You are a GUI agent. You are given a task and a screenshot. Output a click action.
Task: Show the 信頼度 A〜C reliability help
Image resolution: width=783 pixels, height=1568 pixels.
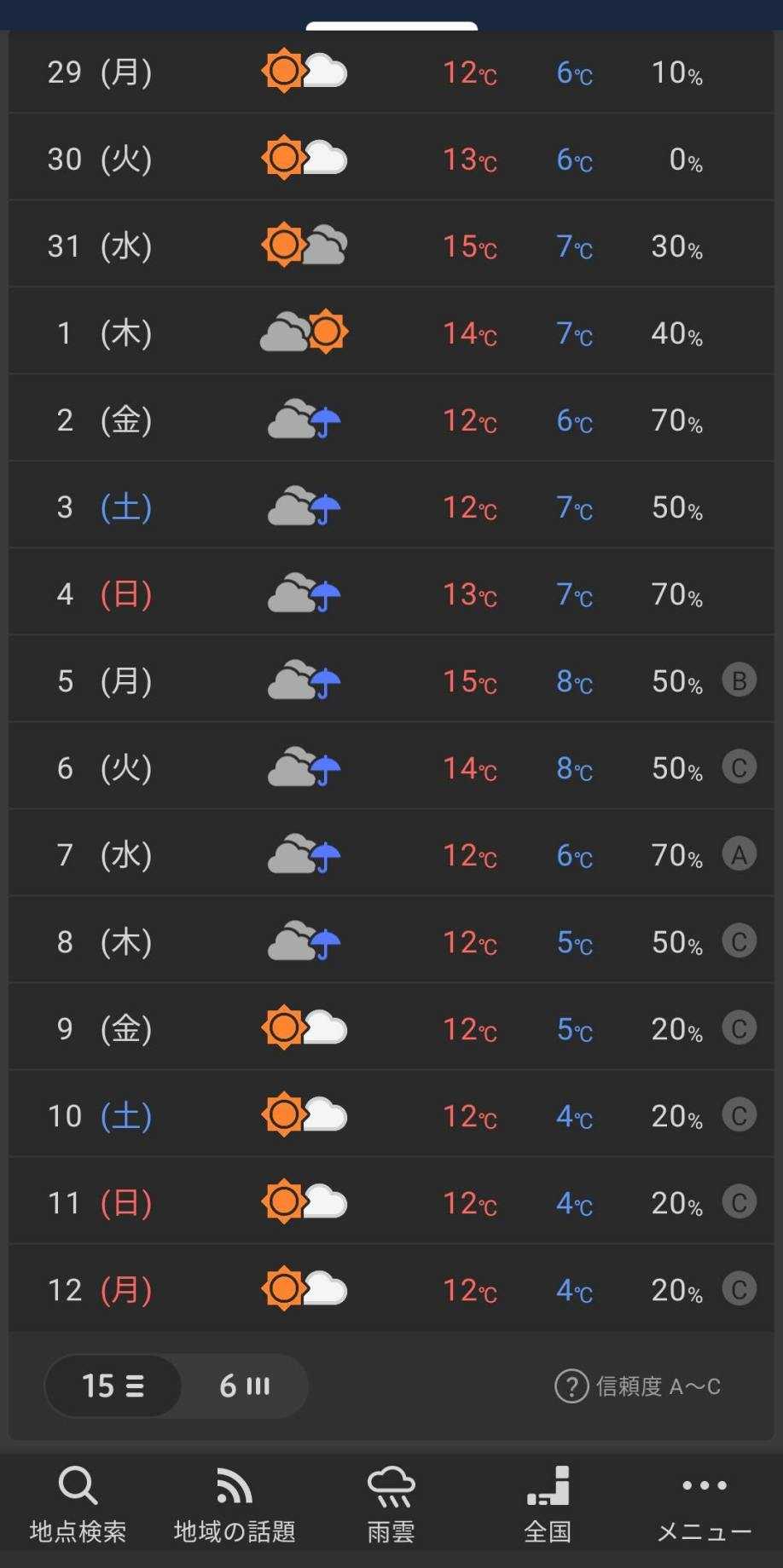[638, 1386]
